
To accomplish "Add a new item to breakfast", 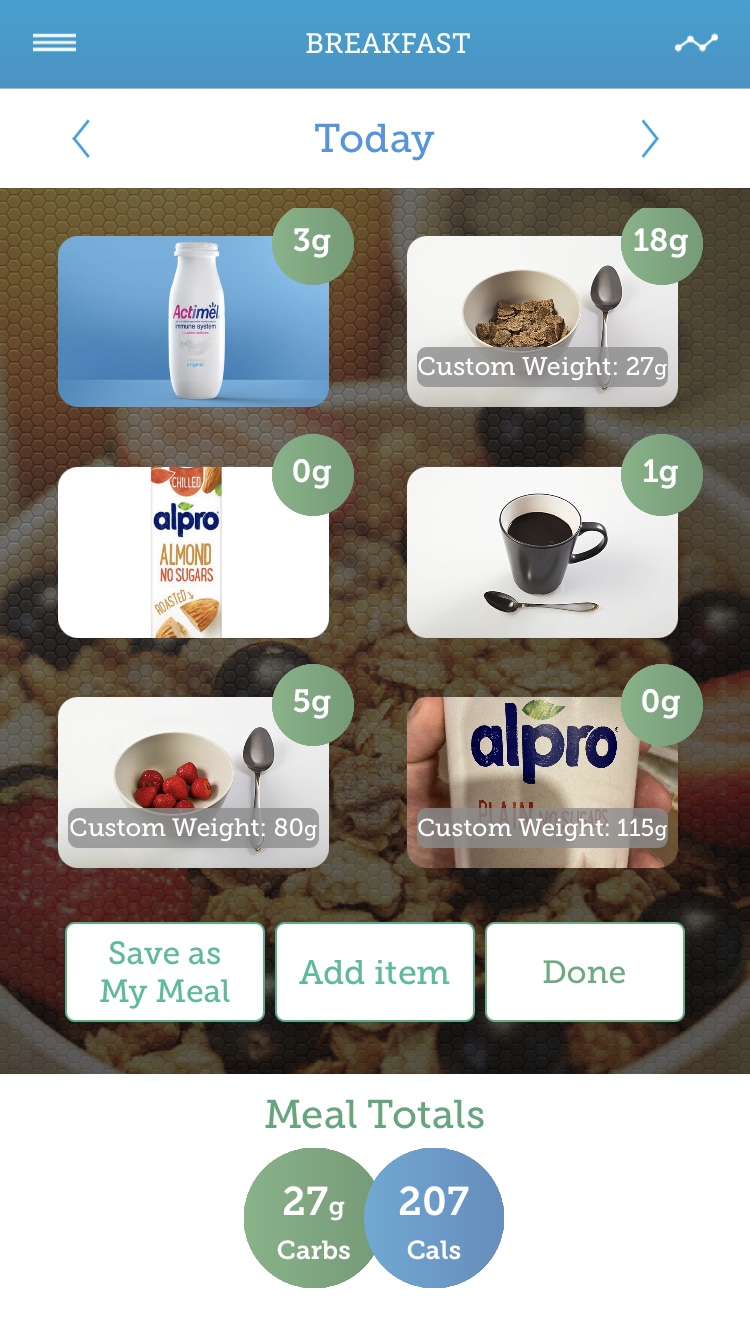I will tap(375, 972).
